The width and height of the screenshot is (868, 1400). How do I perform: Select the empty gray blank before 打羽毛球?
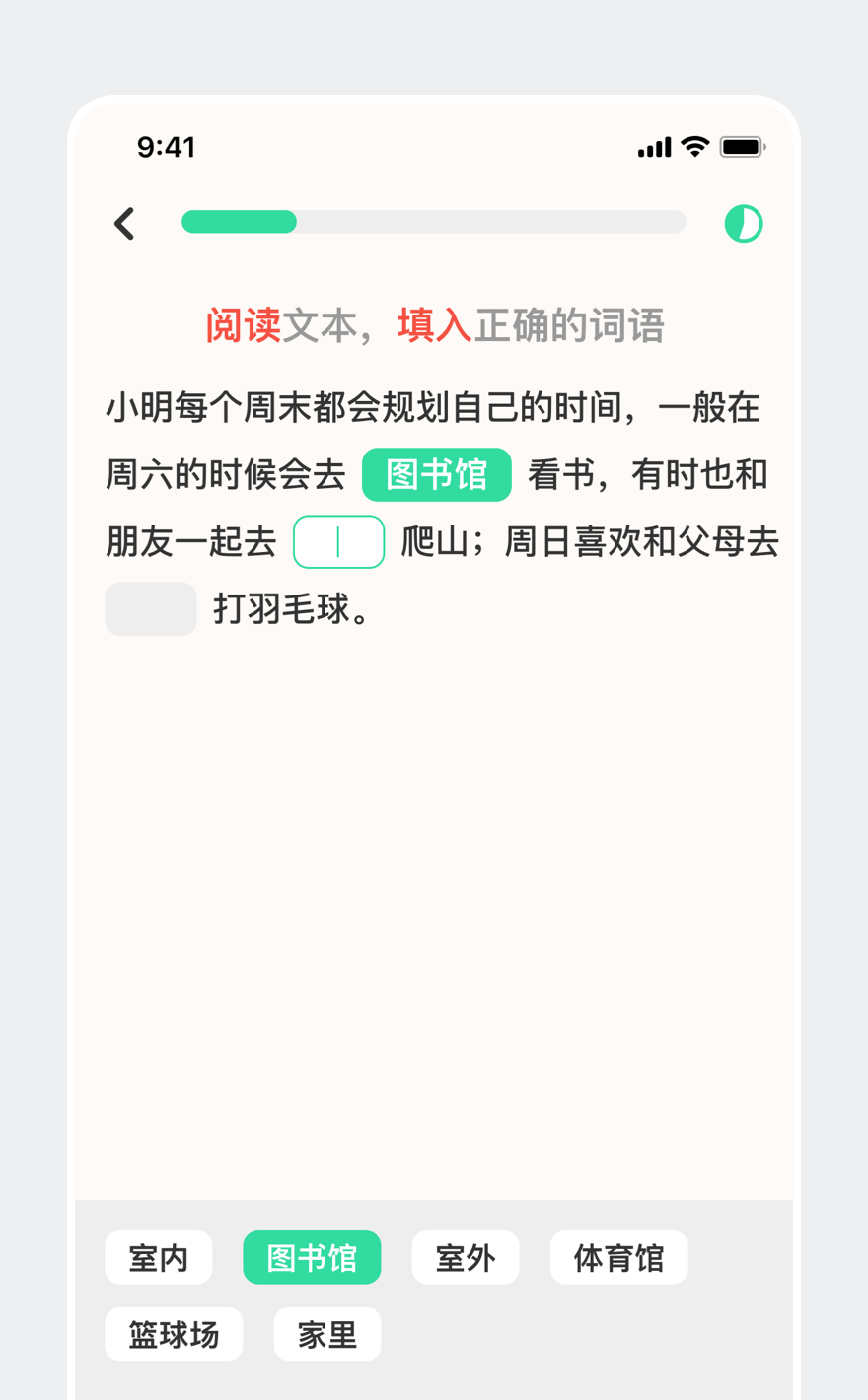coord(151,609)
